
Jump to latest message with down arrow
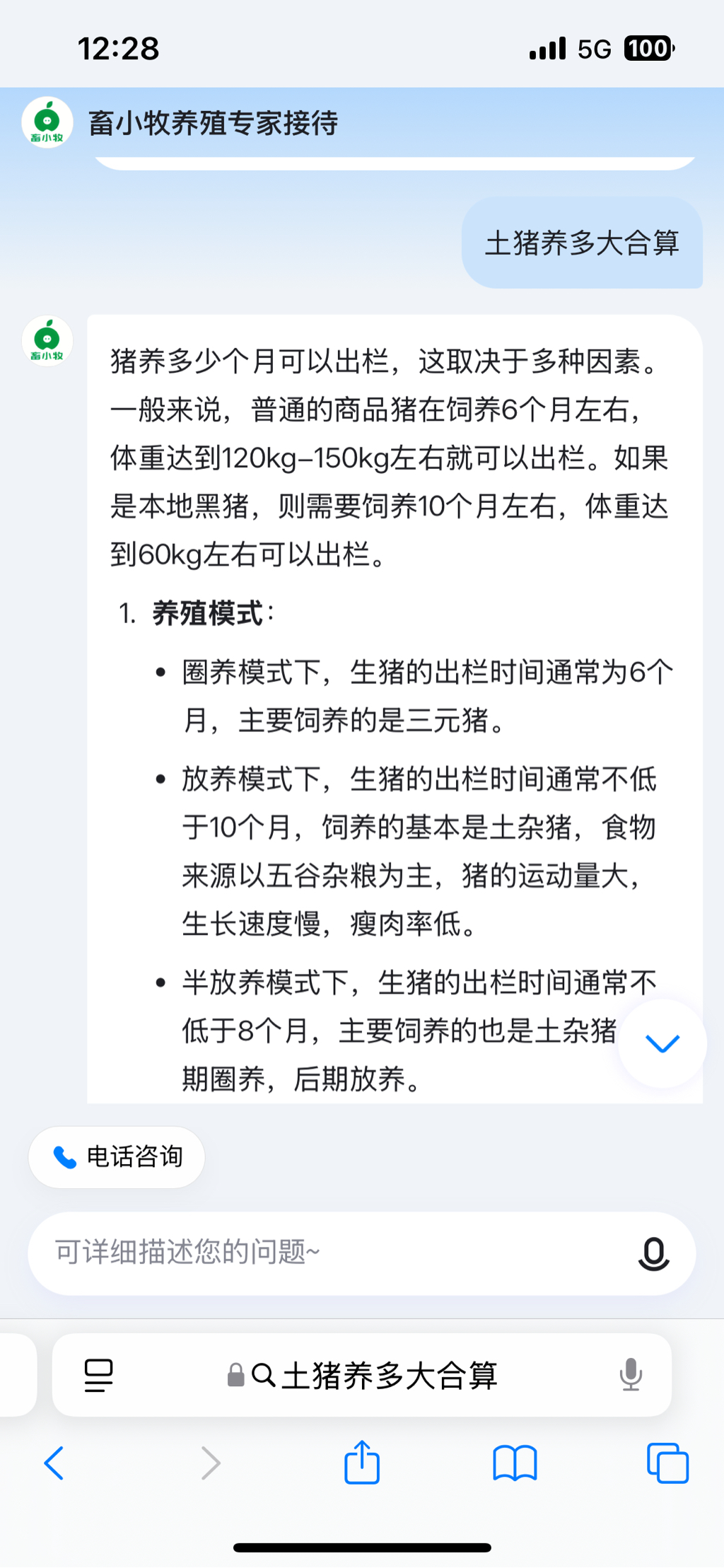(662, 1043)
